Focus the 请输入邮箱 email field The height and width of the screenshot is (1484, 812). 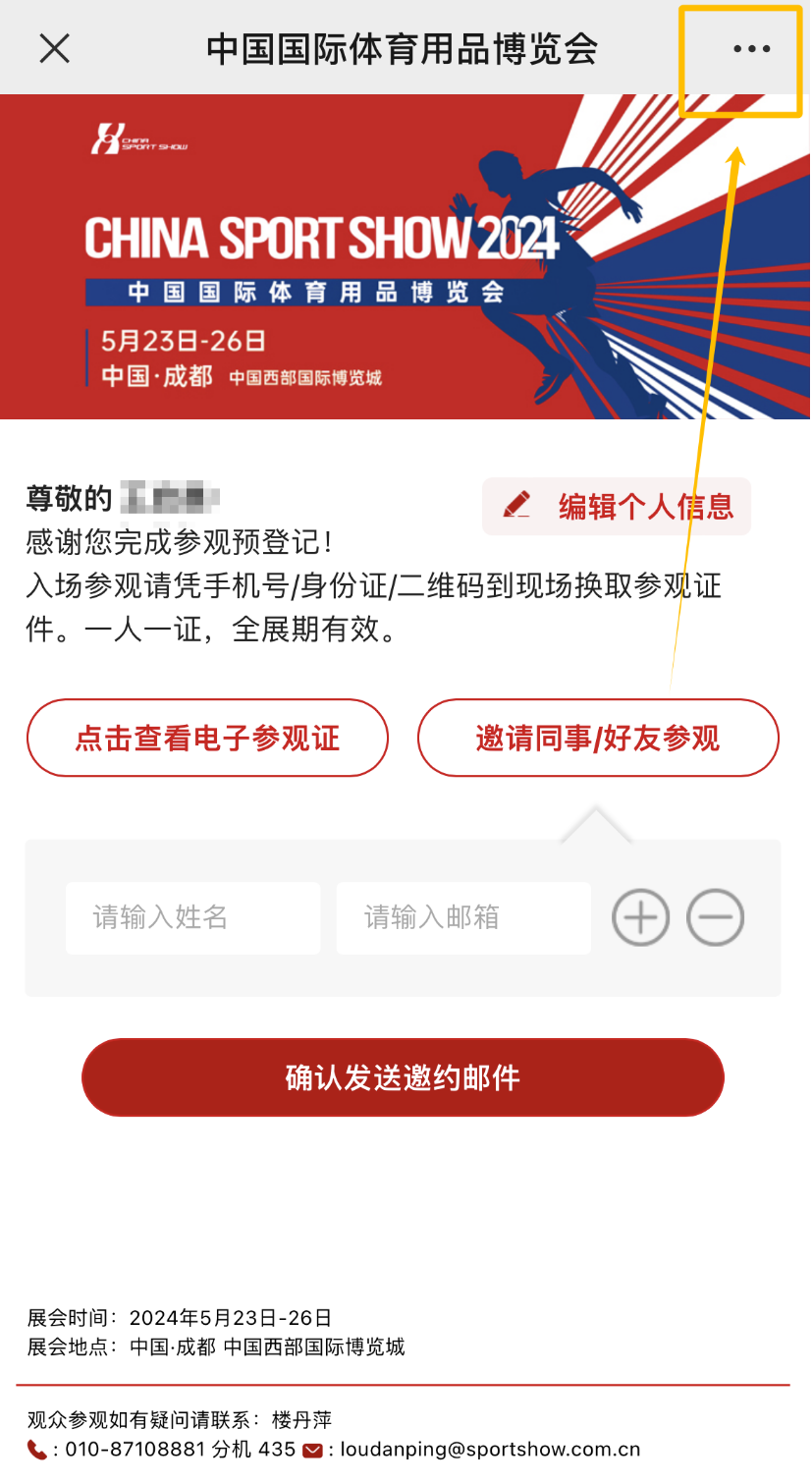point(463,918)
